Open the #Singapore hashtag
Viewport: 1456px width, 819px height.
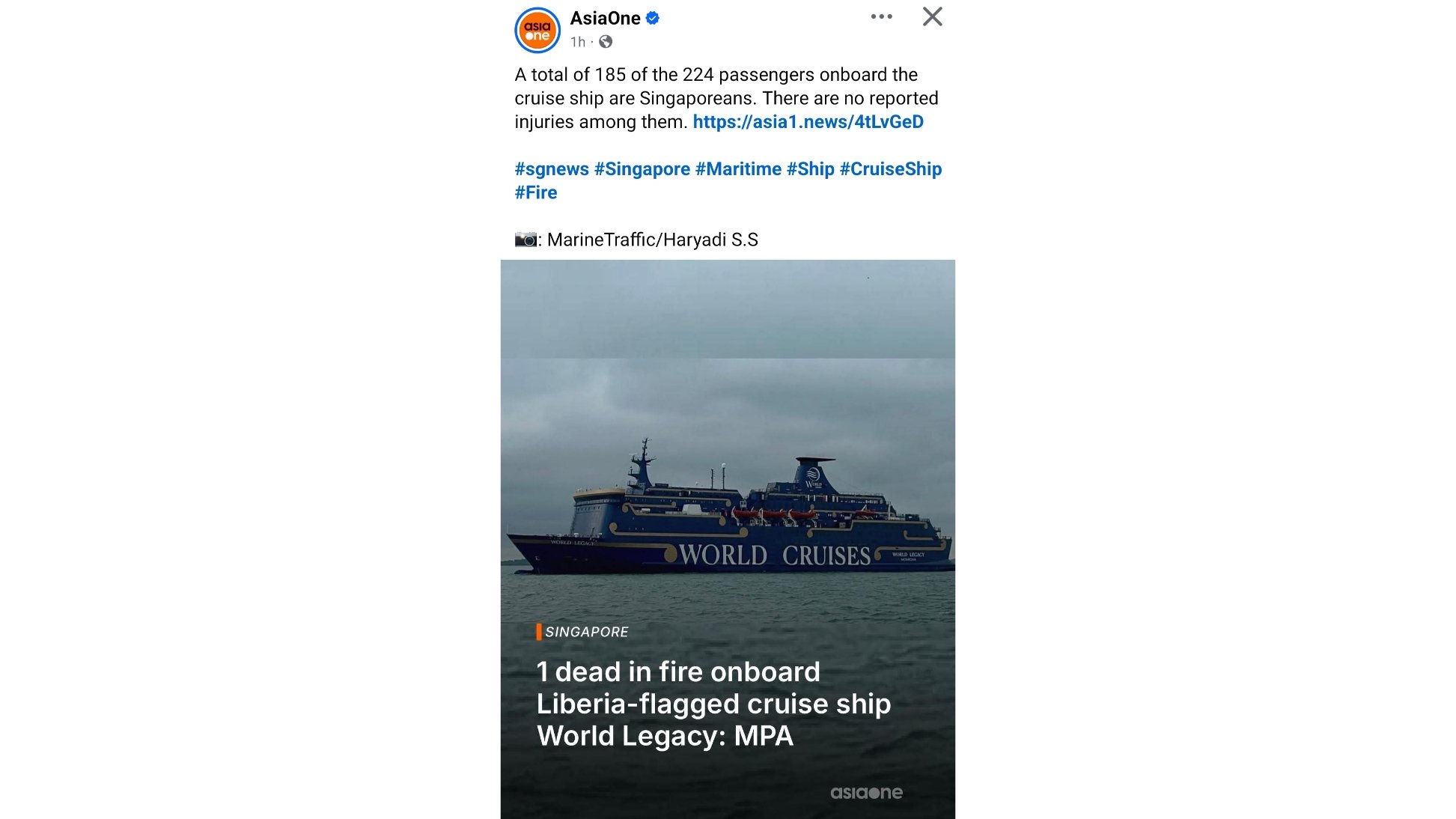pos(642,169)
